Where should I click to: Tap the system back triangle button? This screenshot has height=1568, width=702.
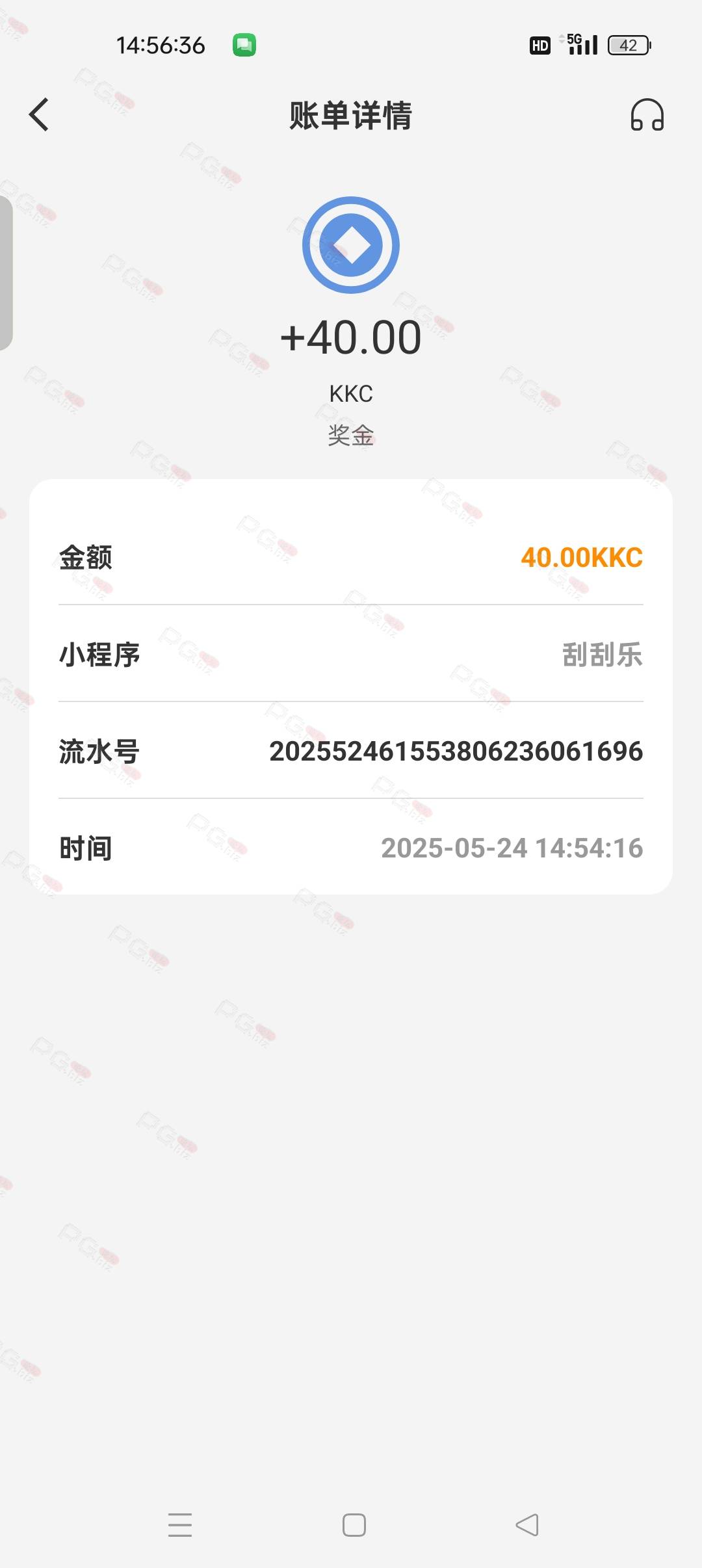pyautogui.click(x=527, y=1524)
